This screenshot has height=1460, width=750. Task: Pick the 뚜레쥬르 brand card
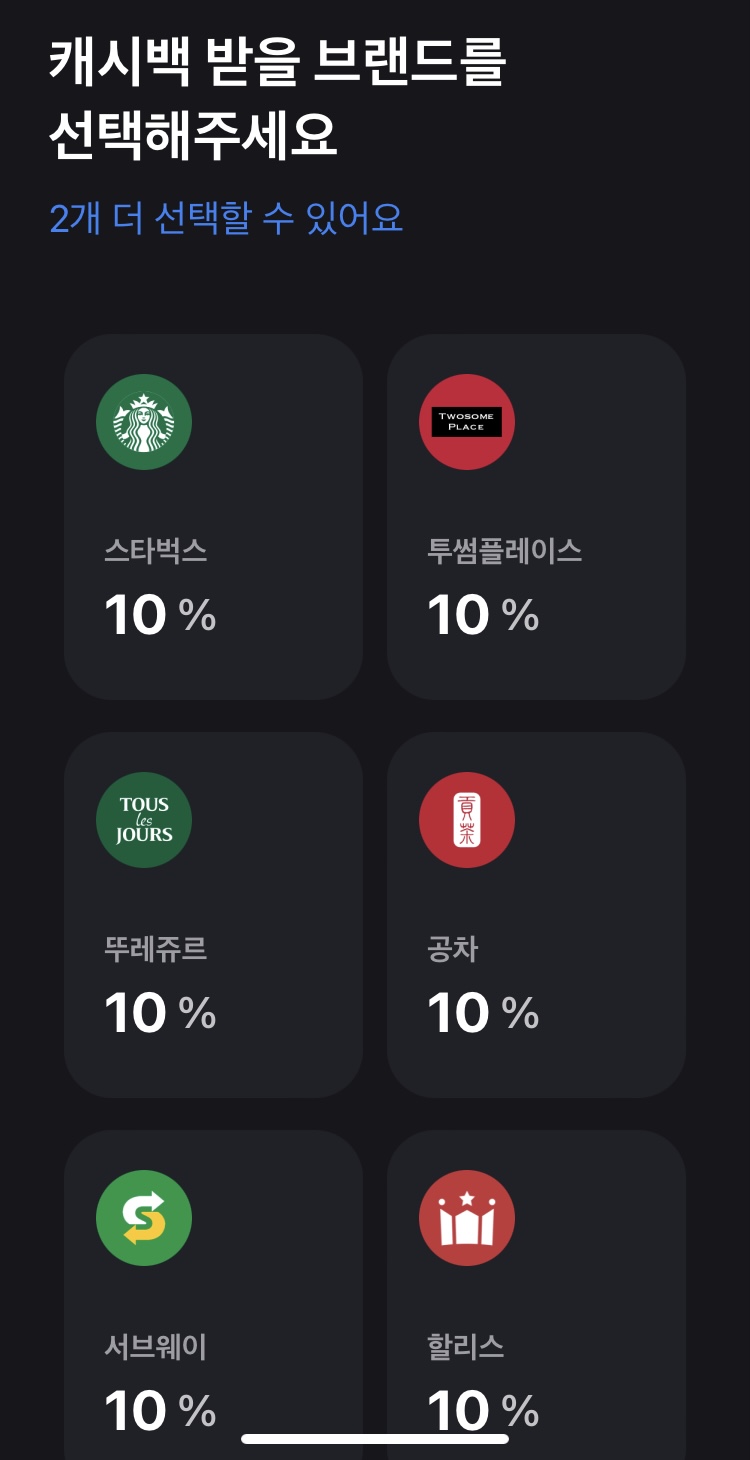[213, 915]
